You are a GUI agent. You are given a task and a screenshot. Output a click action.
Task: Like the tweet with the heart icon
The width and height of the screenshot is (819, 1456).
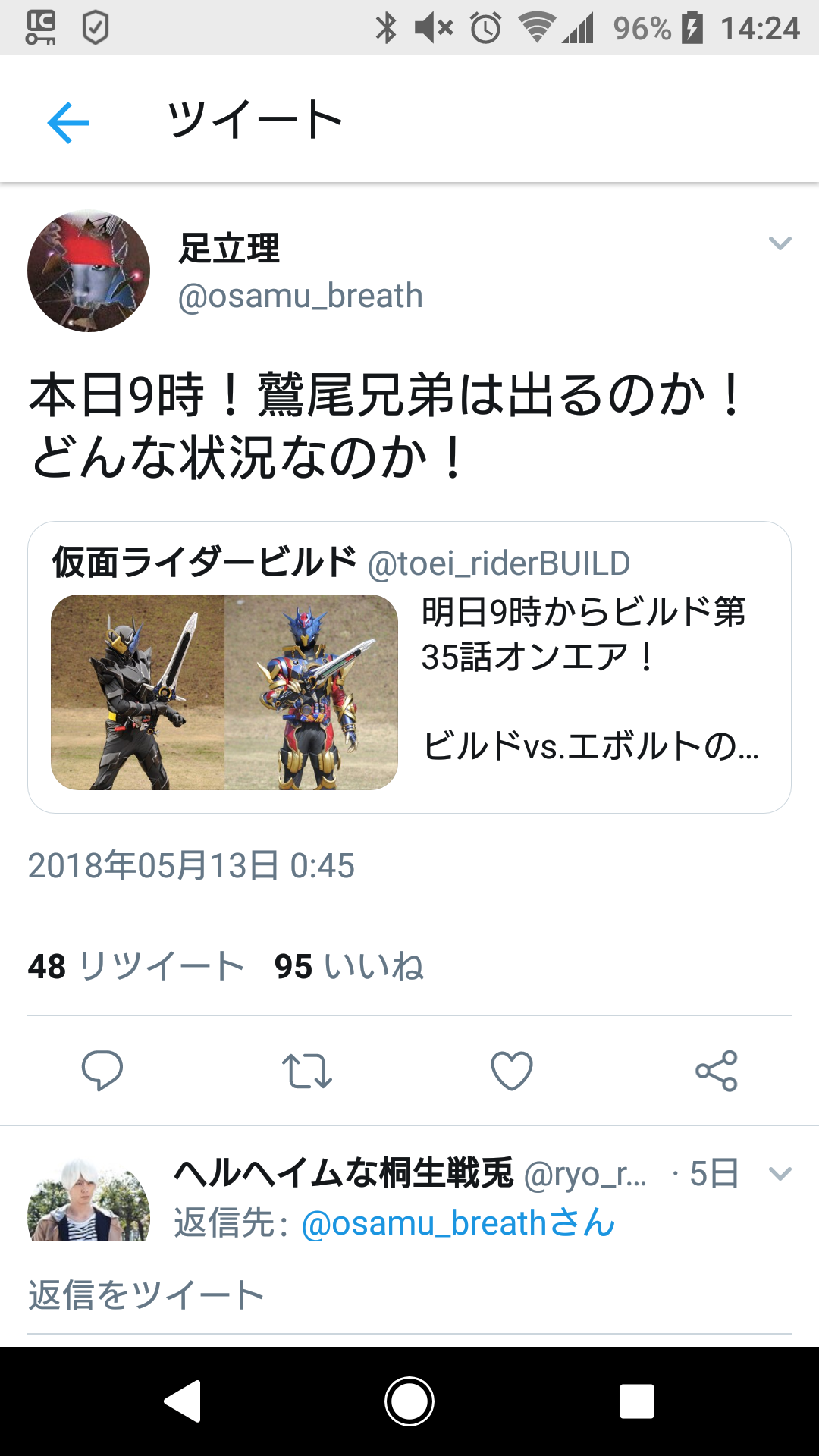coord(512,1071)
